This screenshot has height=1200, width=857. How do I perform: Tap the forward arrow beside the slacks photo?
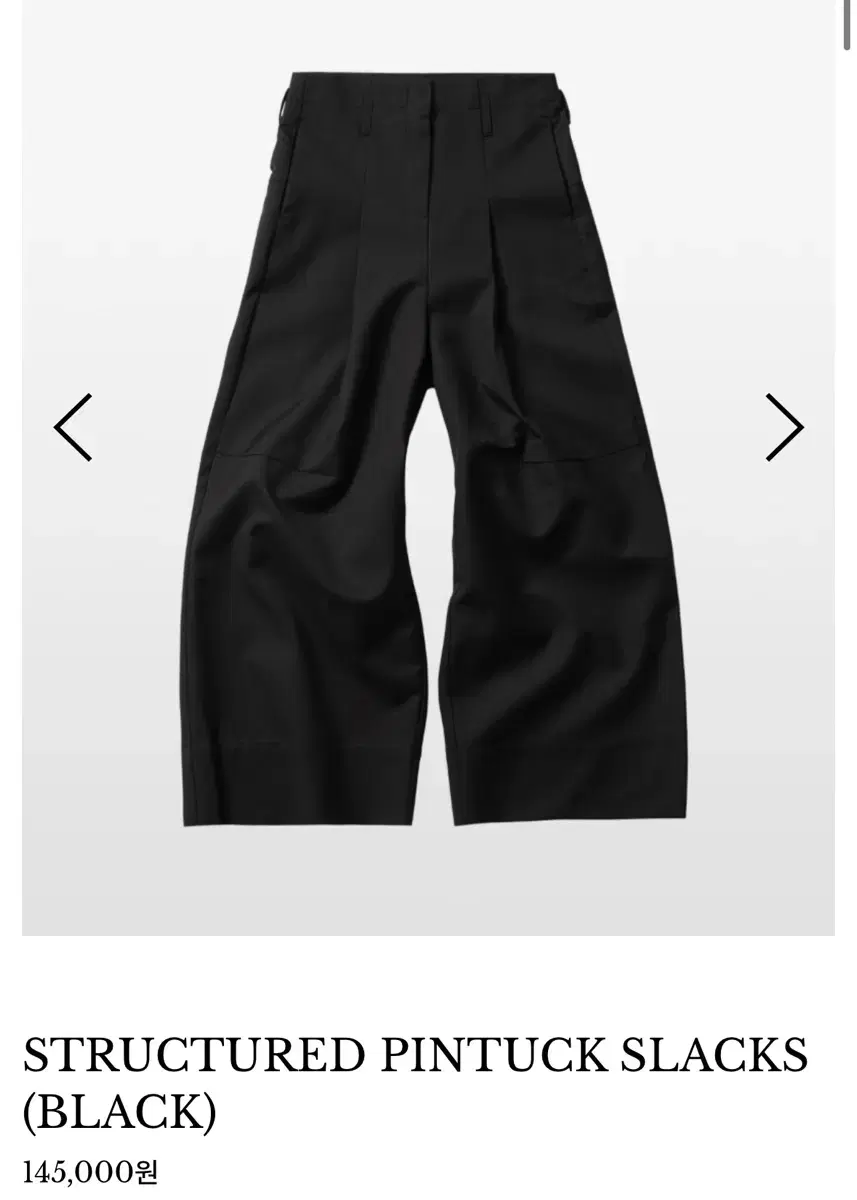783,428
